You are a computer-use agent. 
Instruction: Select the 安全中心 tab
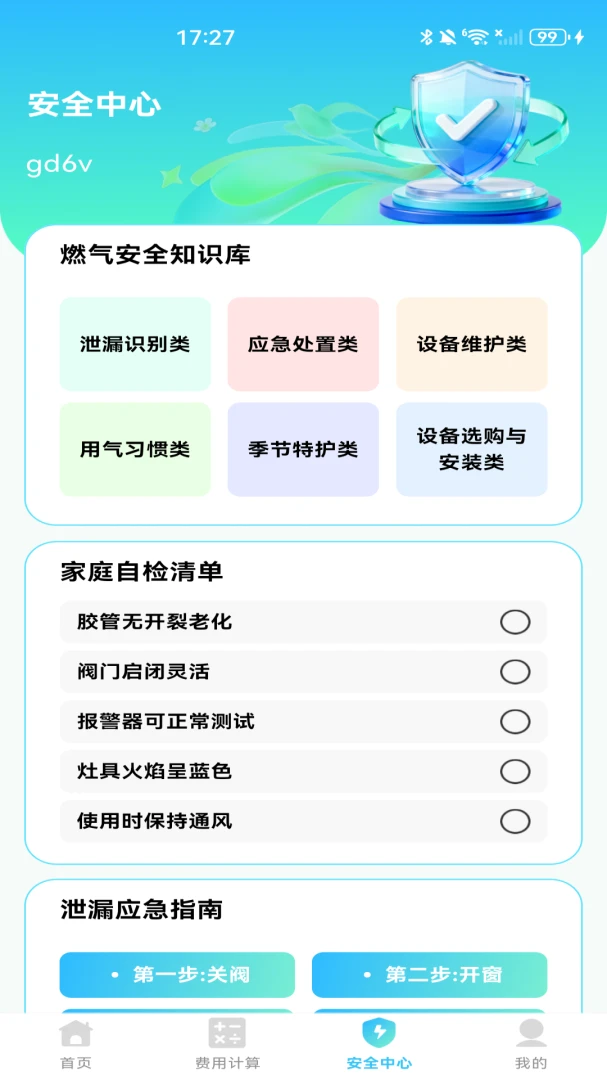tap(379, 1044)
